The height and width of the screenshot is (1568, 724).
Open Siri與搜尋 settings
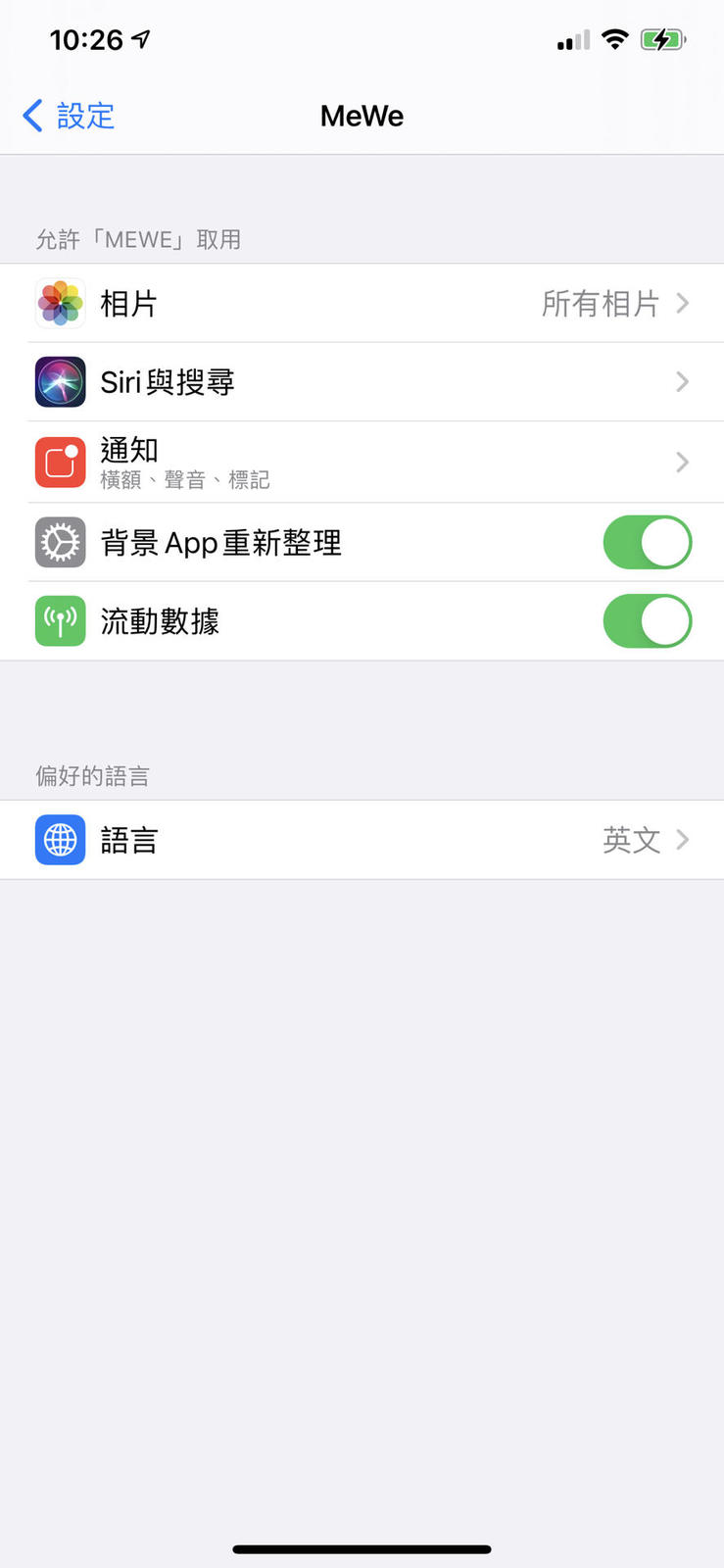point(362,382)
